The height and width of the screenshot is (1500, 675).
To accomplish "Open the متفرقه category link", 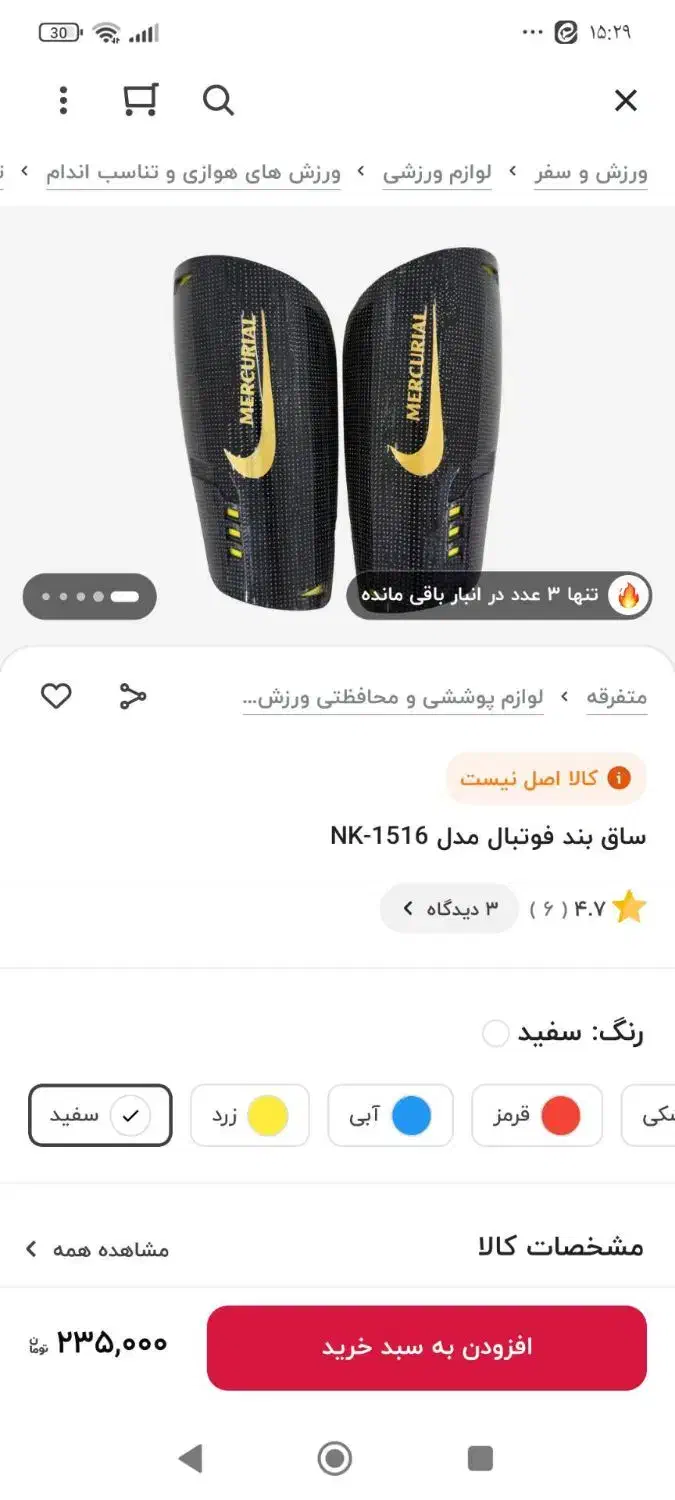I will (616, 697).
